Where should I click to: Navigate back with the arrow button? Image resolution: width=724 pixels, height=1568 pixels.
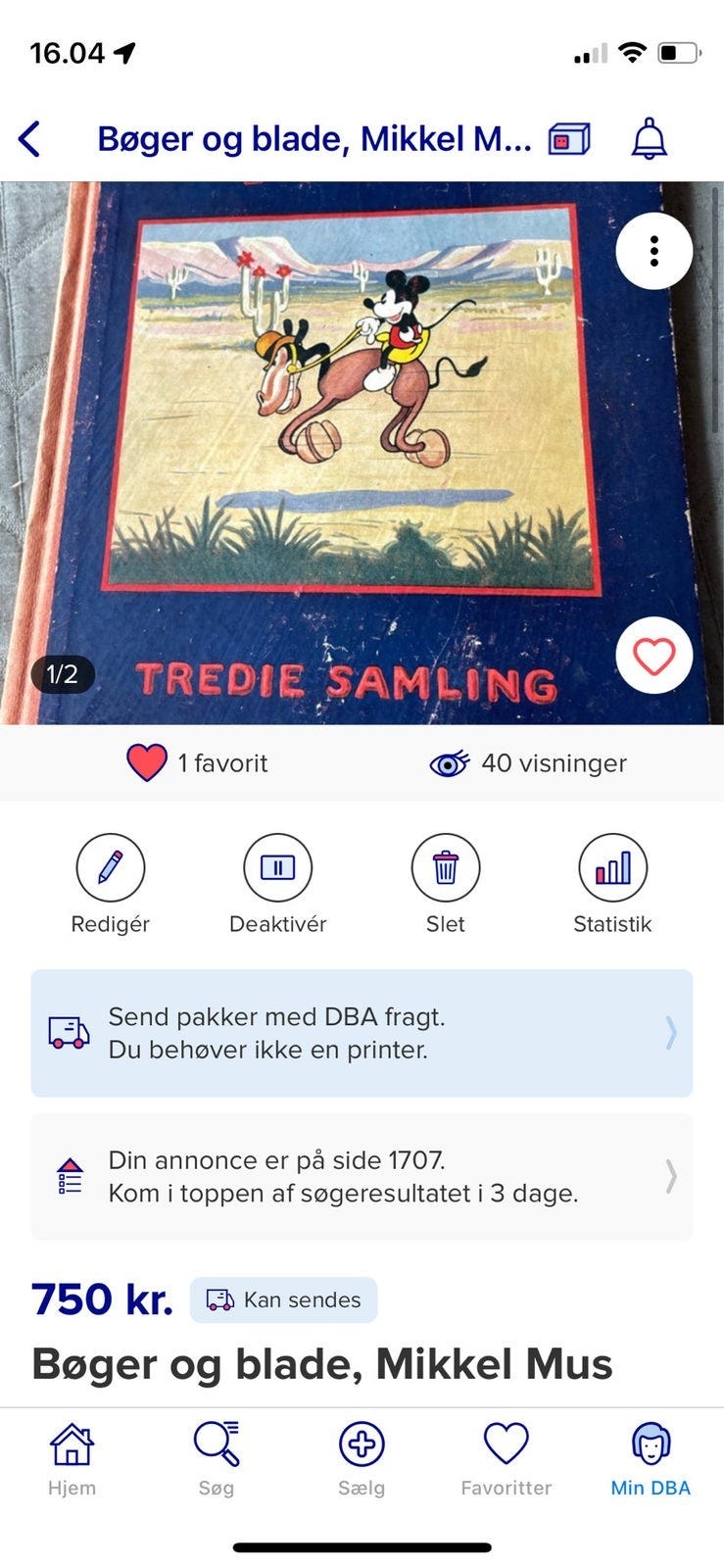31,138
